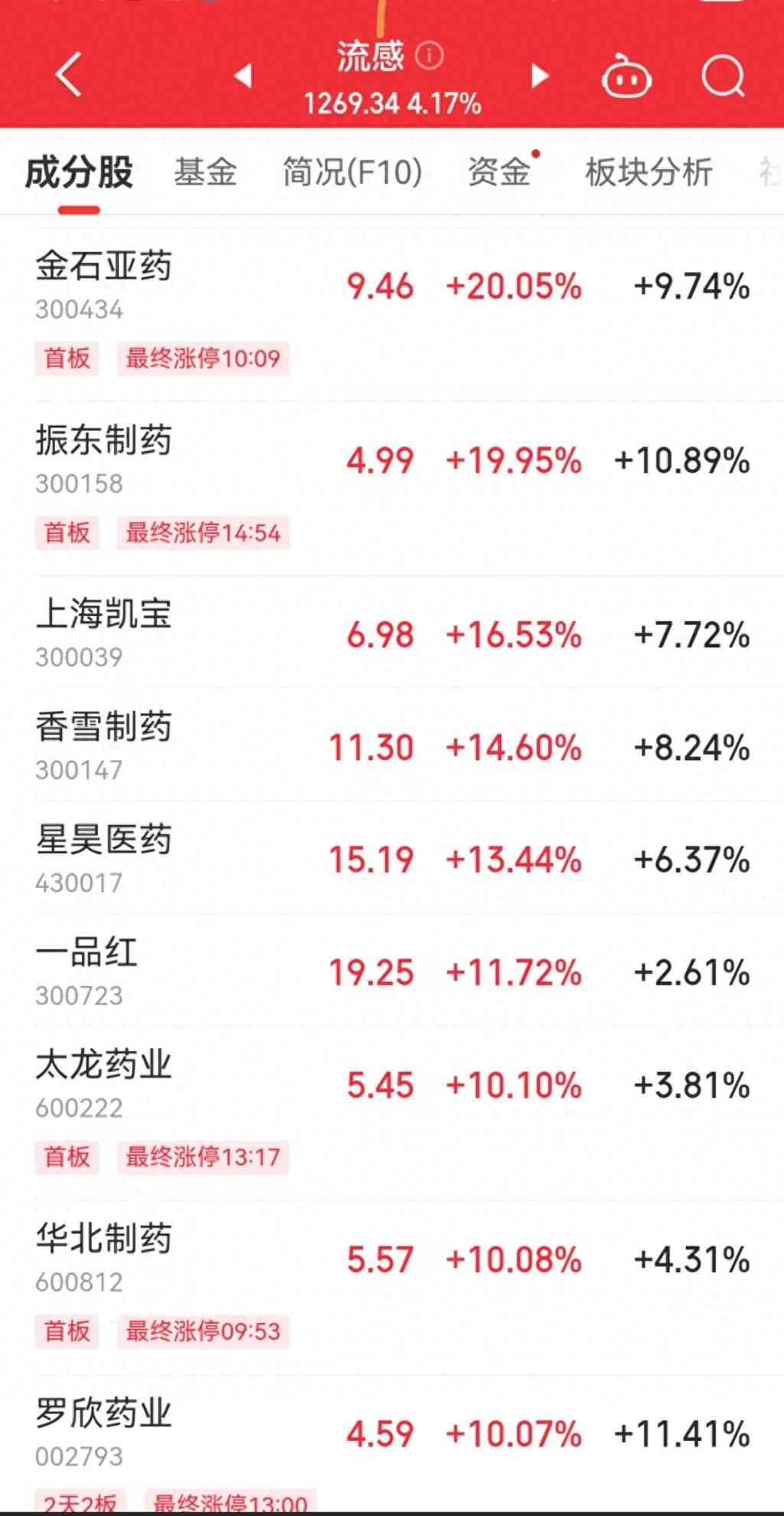Image resolution: width=784 pixels, height=1516 pixels.
Task: Switch to the next sector
Action: point(540,76)
